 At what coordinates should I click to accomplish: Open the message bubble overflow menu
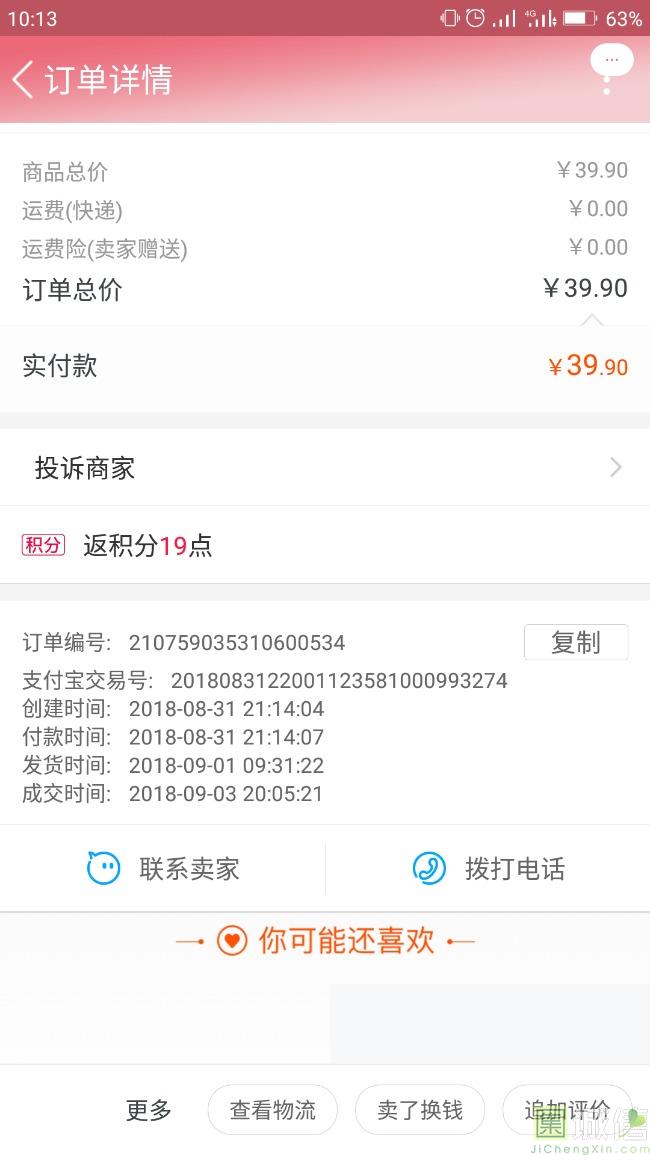coord(611,67)
